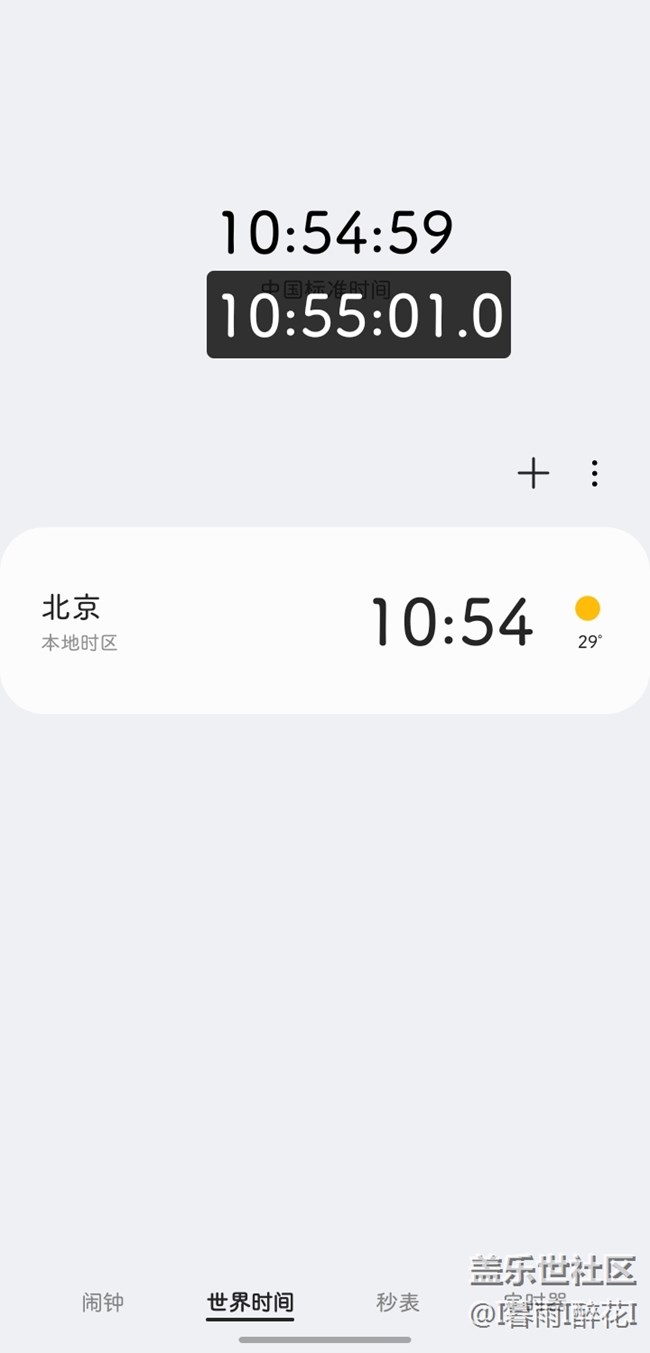
Task: Open the three-dot overflow menu
Action: click(x=594, y=473)
